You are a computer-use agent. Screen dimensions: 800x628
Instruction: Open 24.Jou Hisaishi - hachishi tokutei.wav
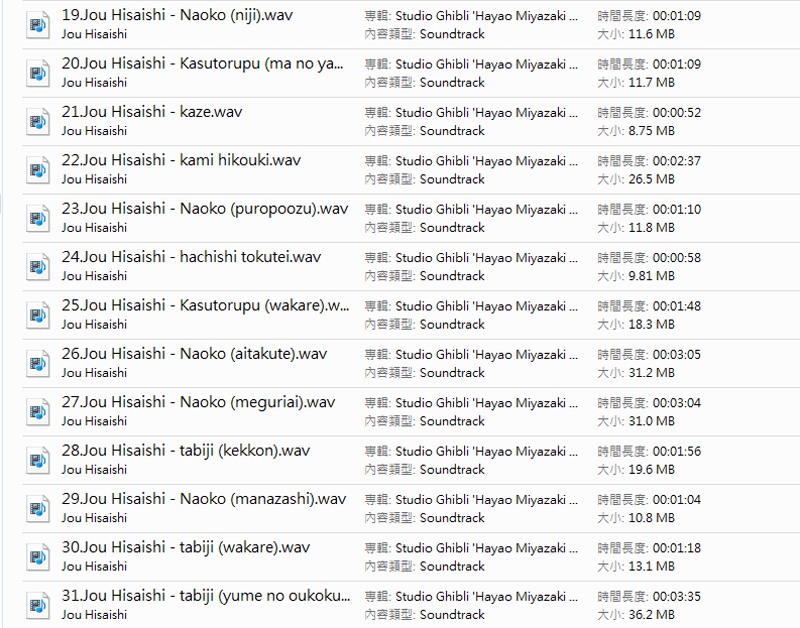coord(191,257)
